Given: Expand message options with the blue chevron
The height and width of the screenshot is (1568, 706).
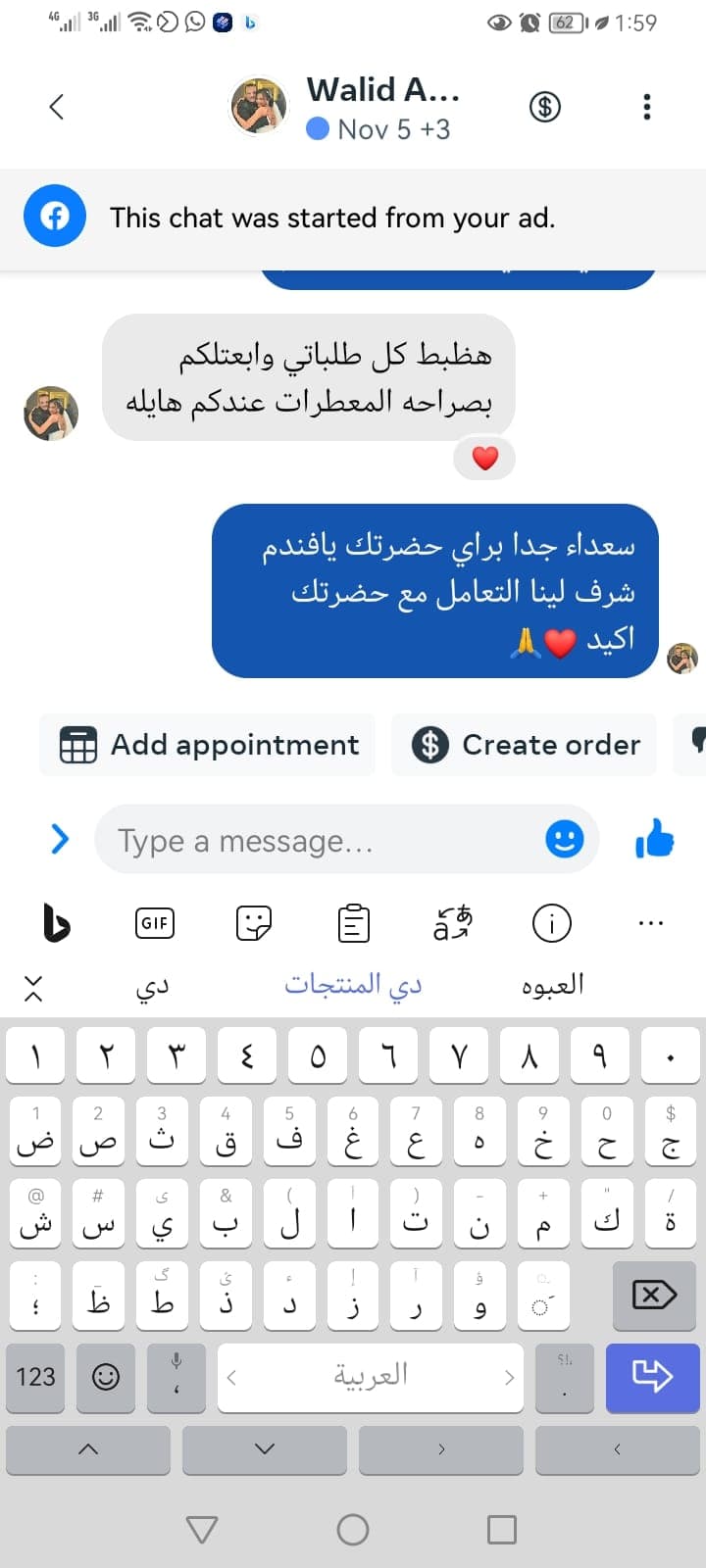Looking at the screenshot, I should (60, 839).
